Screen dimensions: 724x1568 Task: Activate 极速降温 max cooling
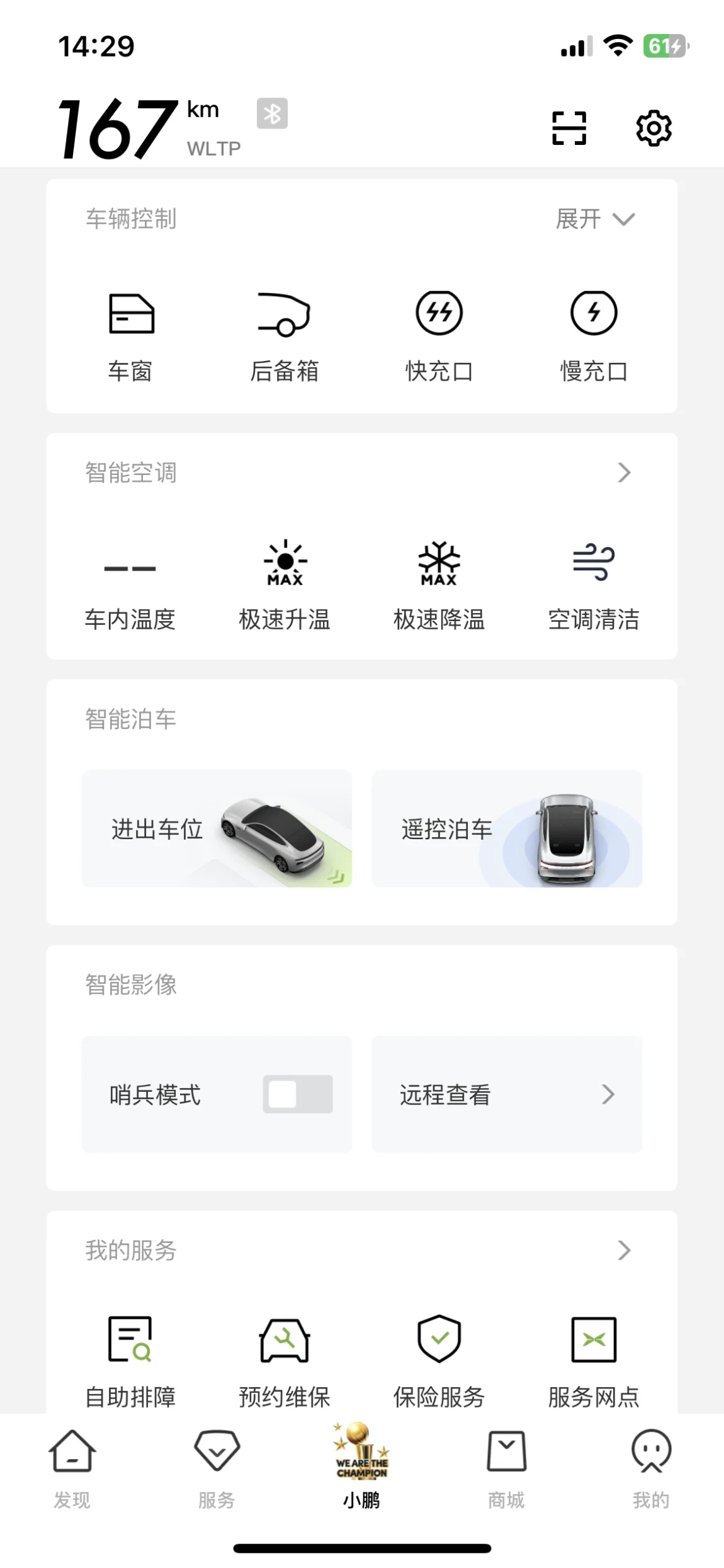tap(439, 584)
